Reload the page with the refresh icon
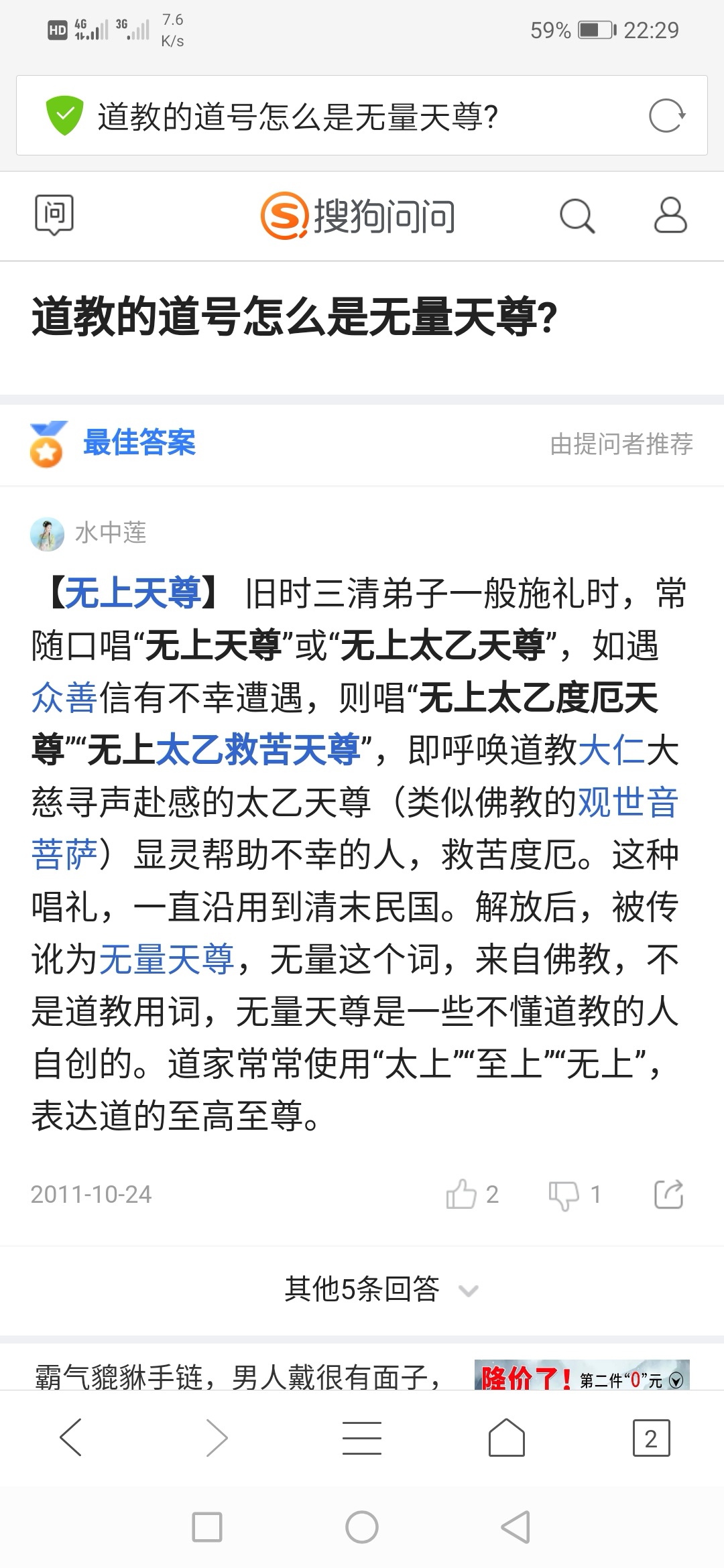The height and width of the screenshot is (1568, 724). click(x=666, y=116)
